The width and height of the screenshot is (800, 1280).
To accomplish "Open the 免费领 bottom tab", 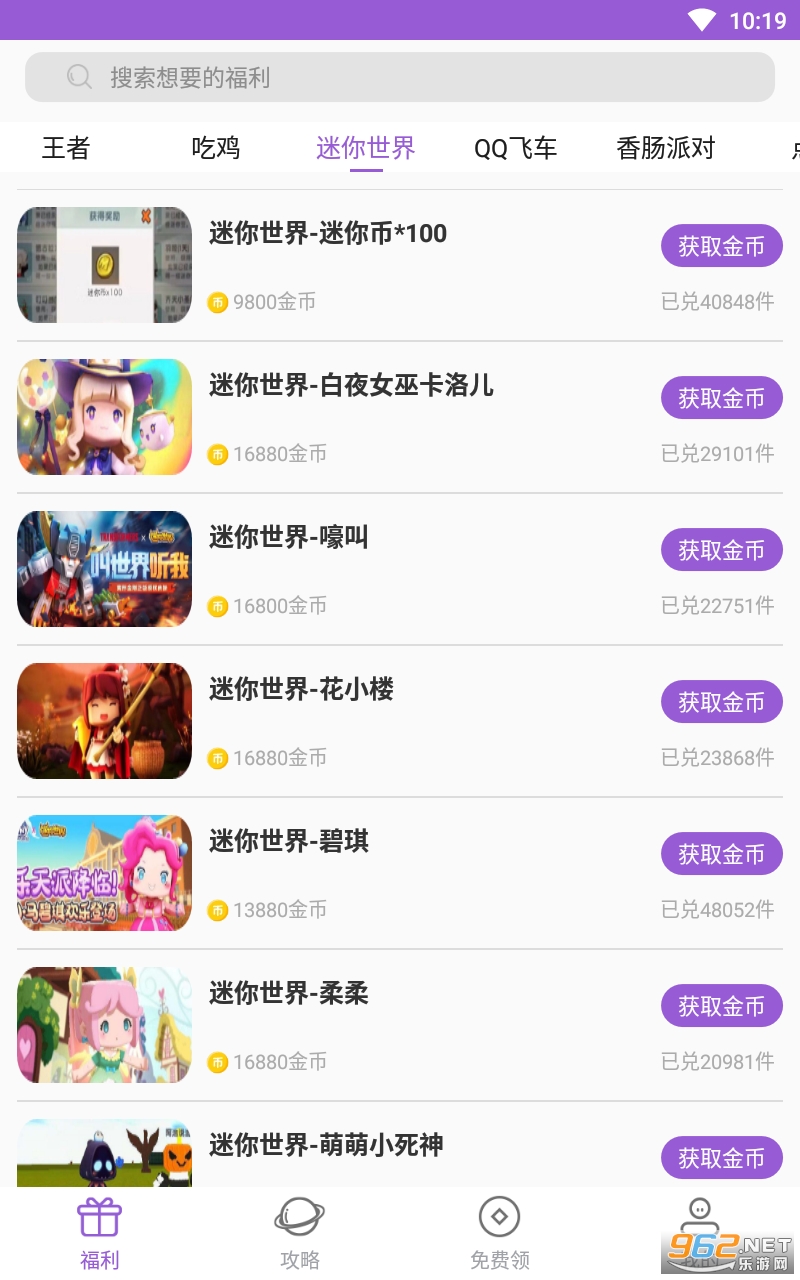I will pyautogui.click(x=500, y=1234).
